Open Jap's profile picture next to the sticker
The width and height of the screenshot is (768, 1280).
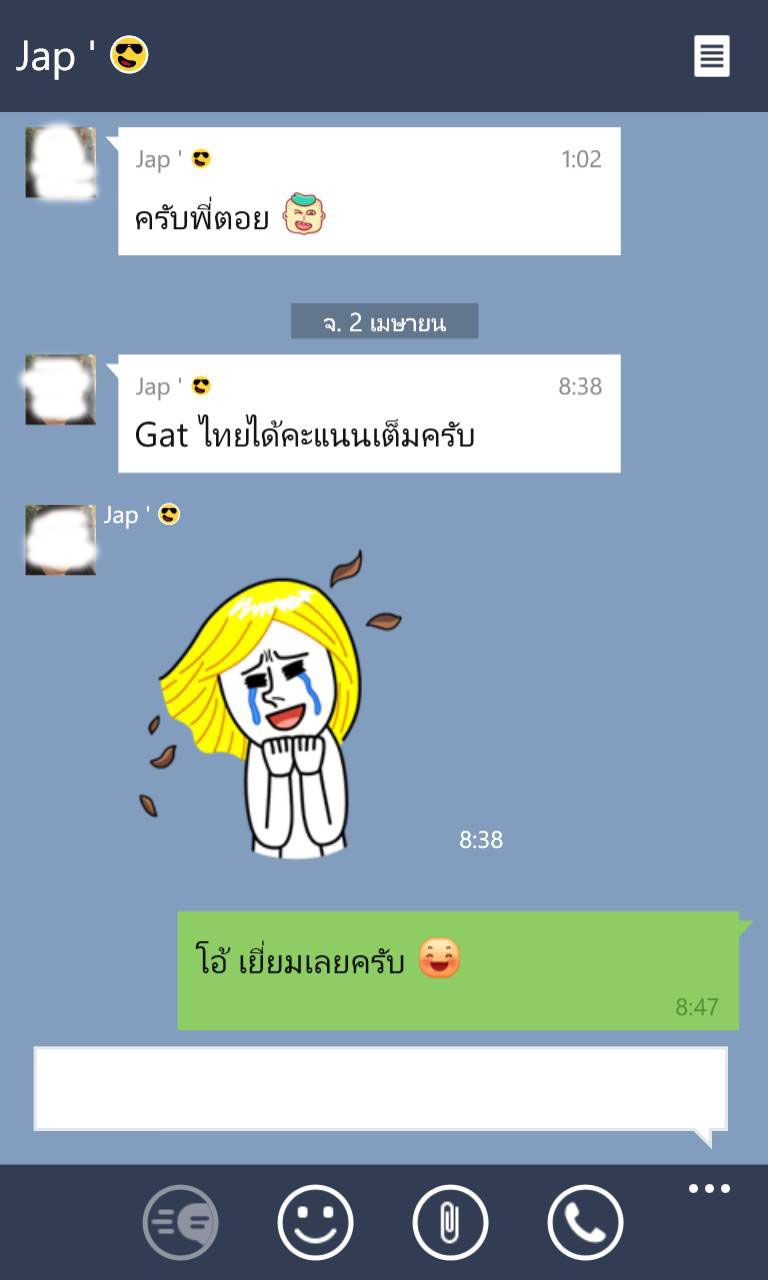(60, 540)
